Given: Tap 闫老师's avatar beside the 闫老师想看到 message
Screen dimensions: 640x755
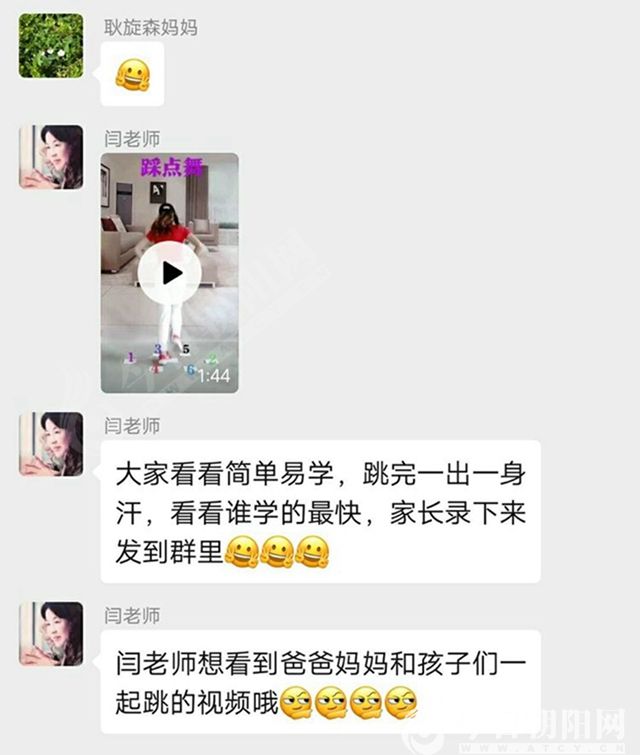Looking at the screenshot, I should tap(51, 634).
